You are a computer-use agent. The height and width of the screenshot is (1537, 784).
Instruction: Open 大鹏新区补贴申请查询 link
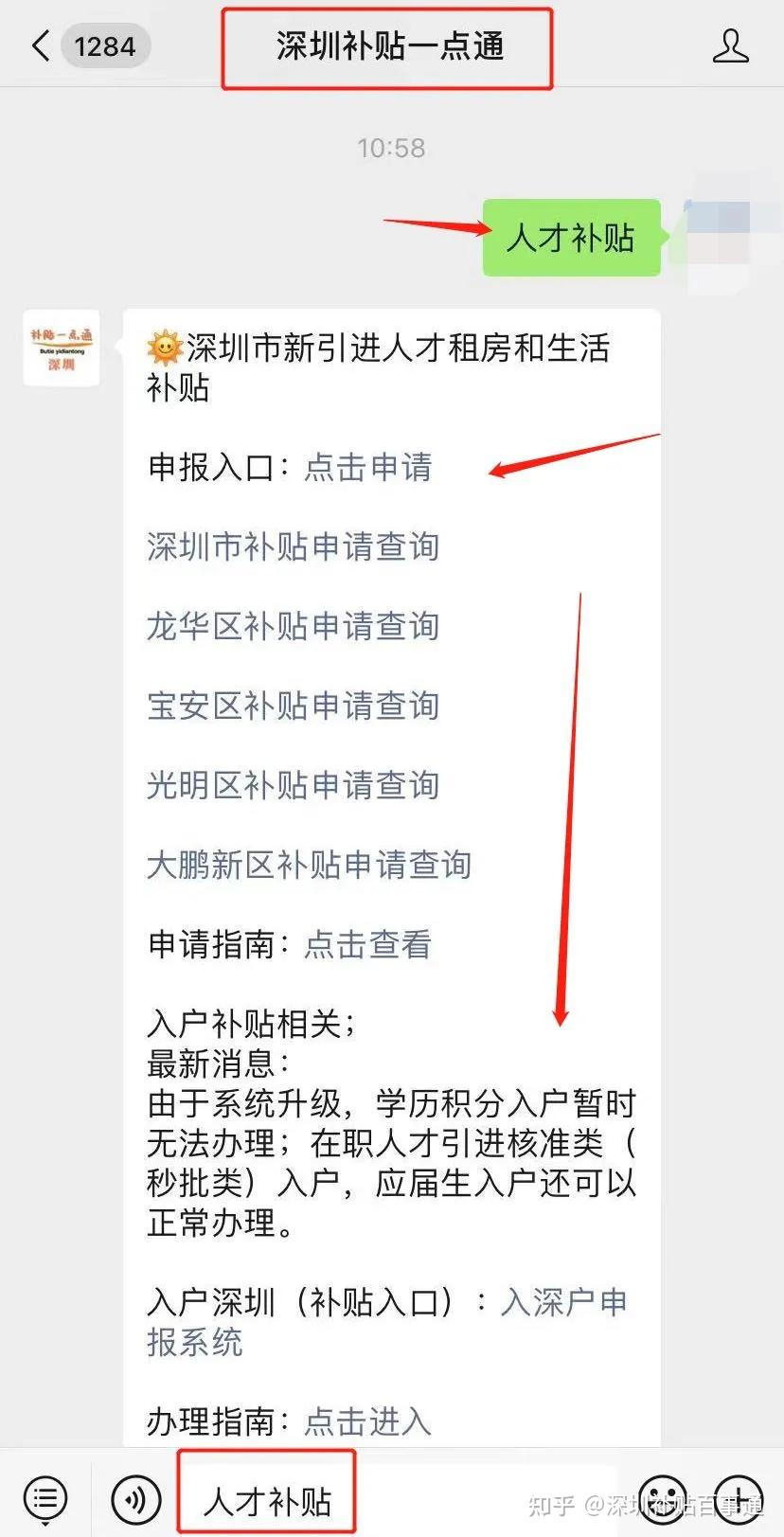tap(309, 865)
